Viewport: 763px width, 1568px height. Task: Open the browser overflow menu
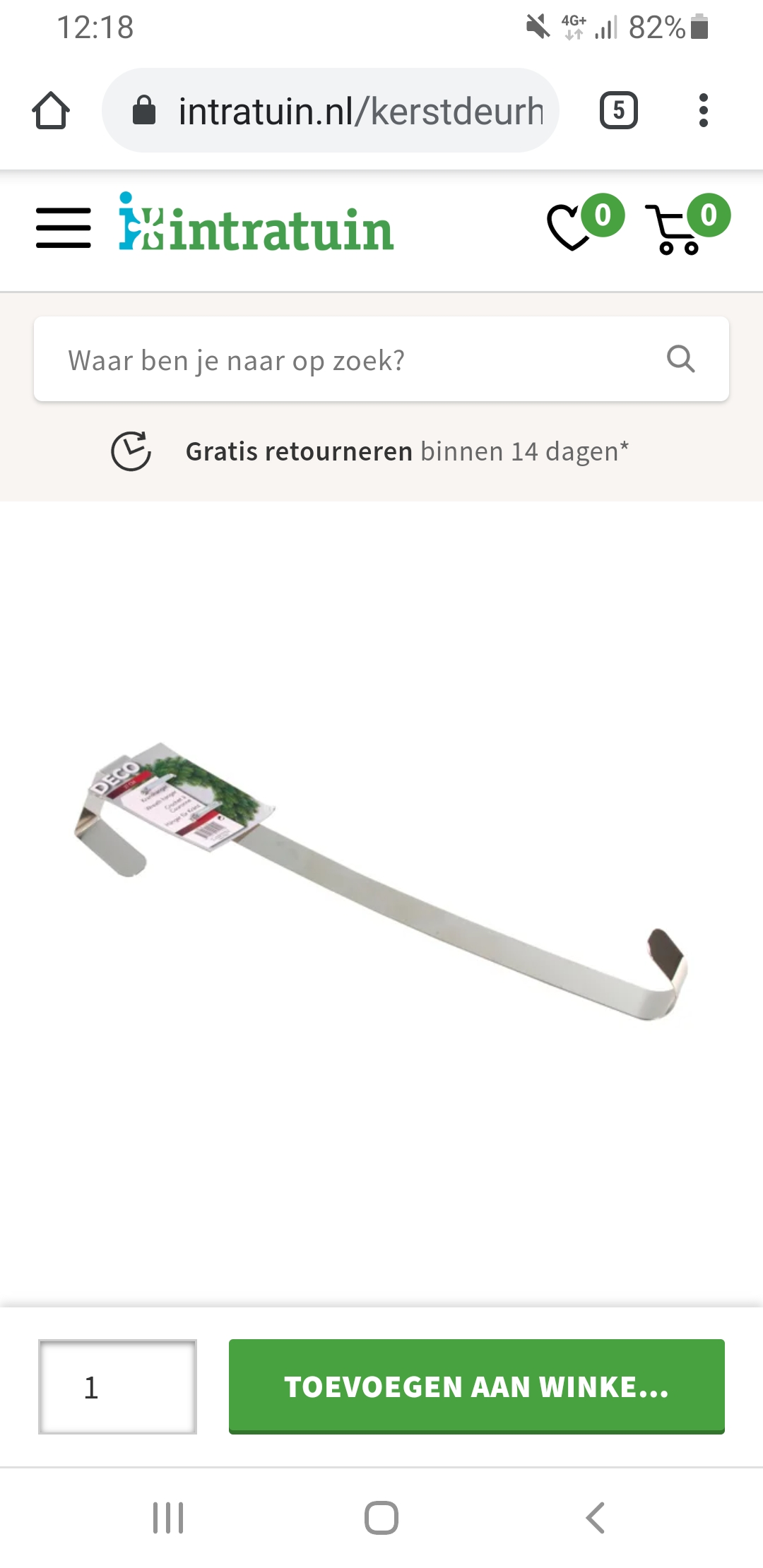(703, 110)
